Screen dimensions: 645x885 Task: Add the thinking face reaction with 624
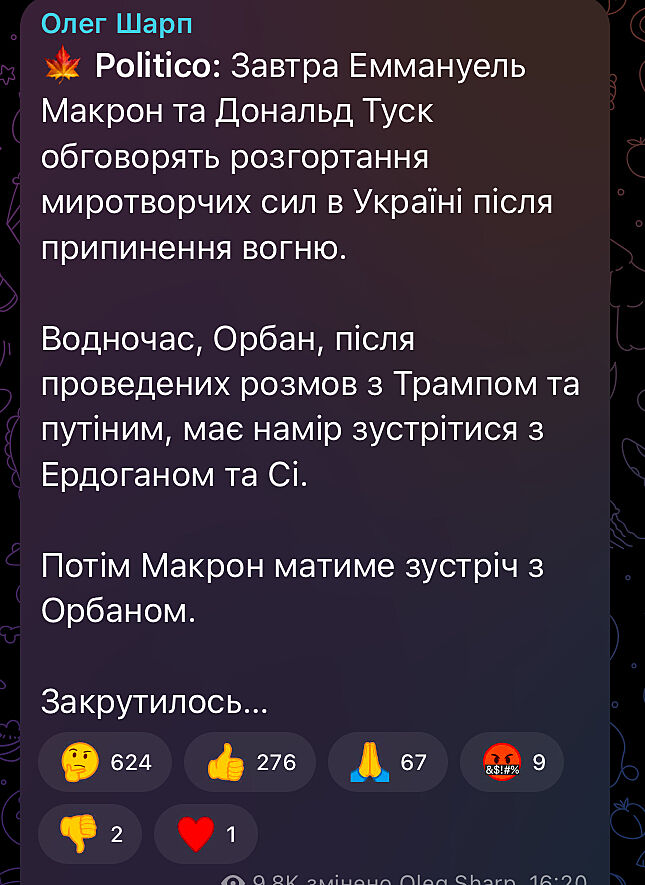pyautogui.click(x=105, y=763)
